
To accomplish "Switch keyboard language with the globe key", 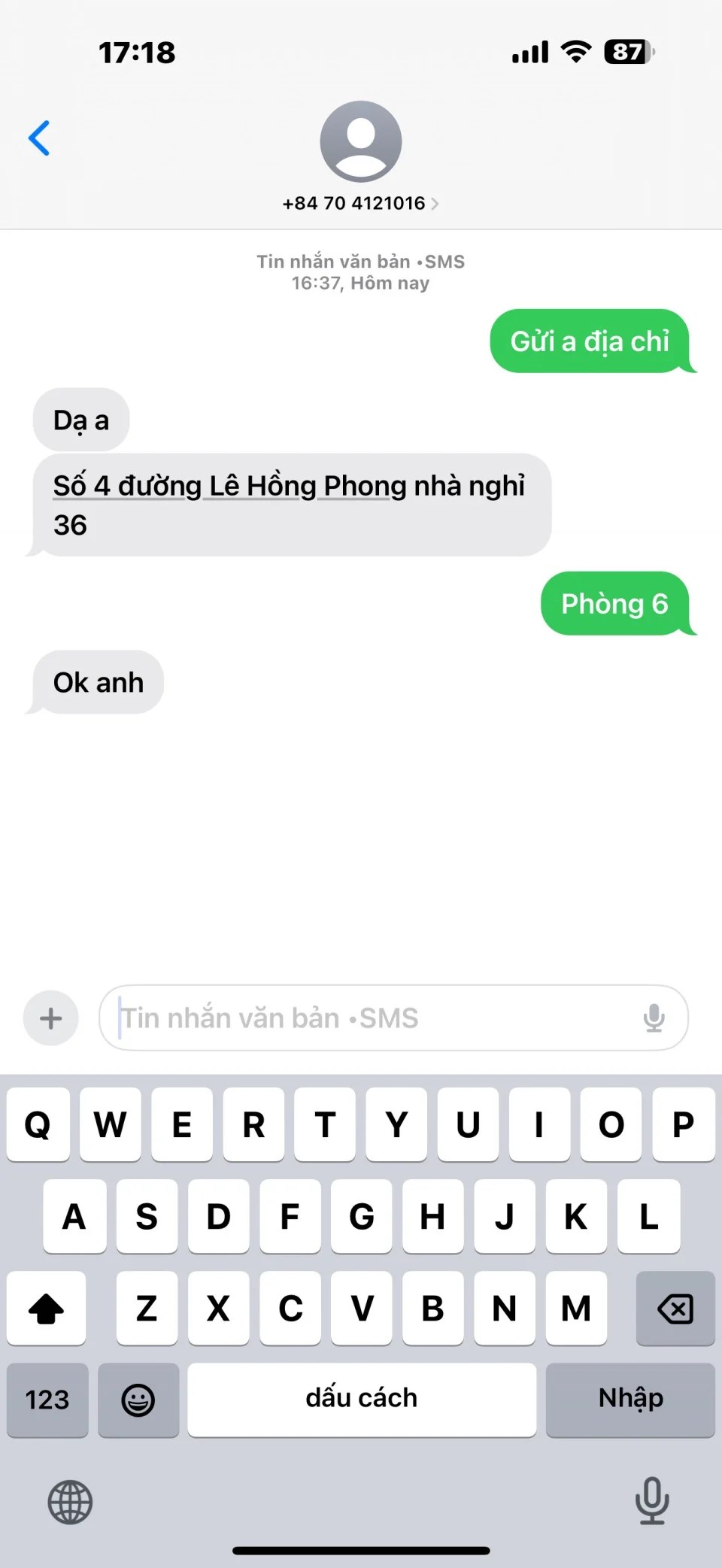I will pos(70,1502).
